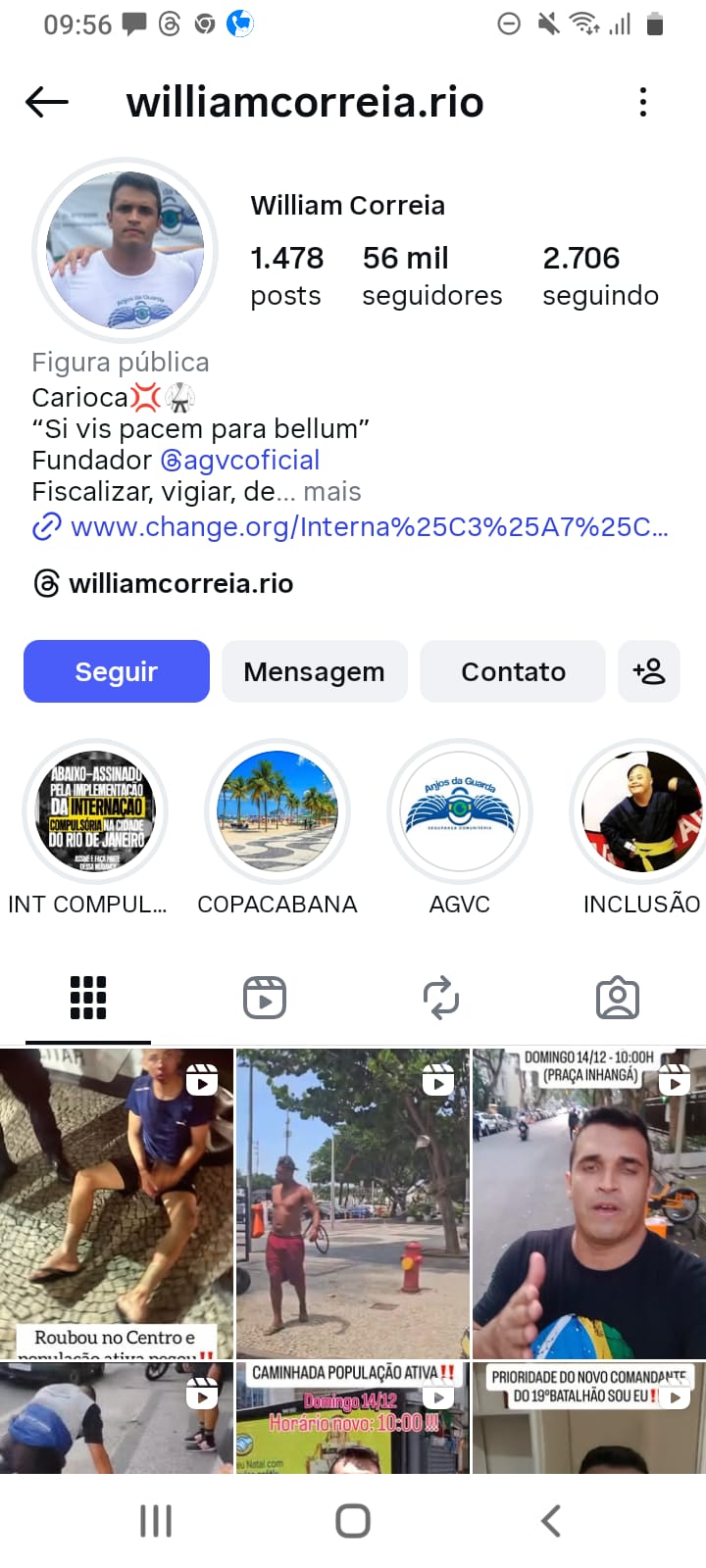View the COPACABANA highlight
The height and width of the screenshot is (1568, 706).
pos(277,811)
